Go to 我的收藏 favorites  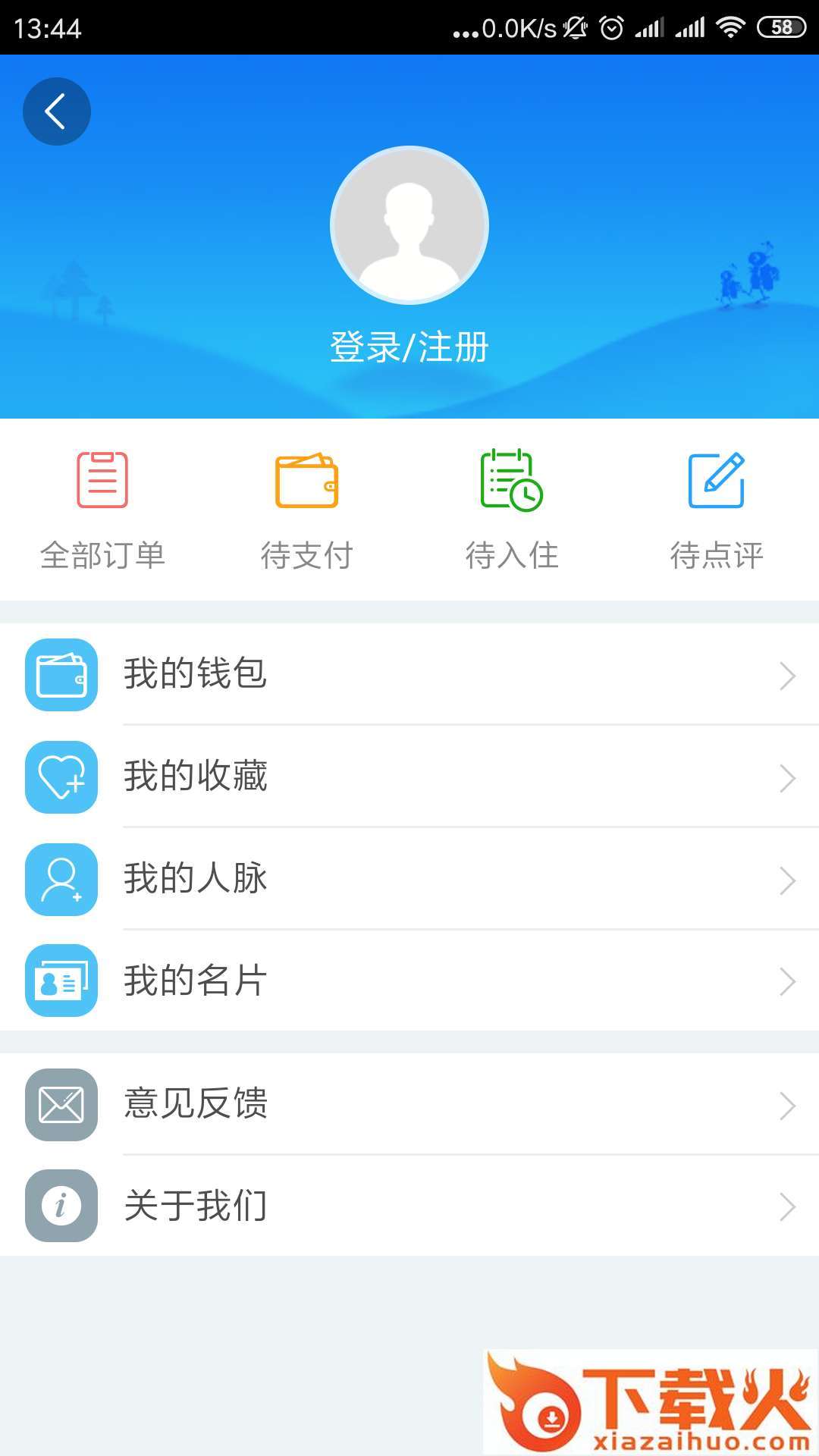tap(409, 777)
